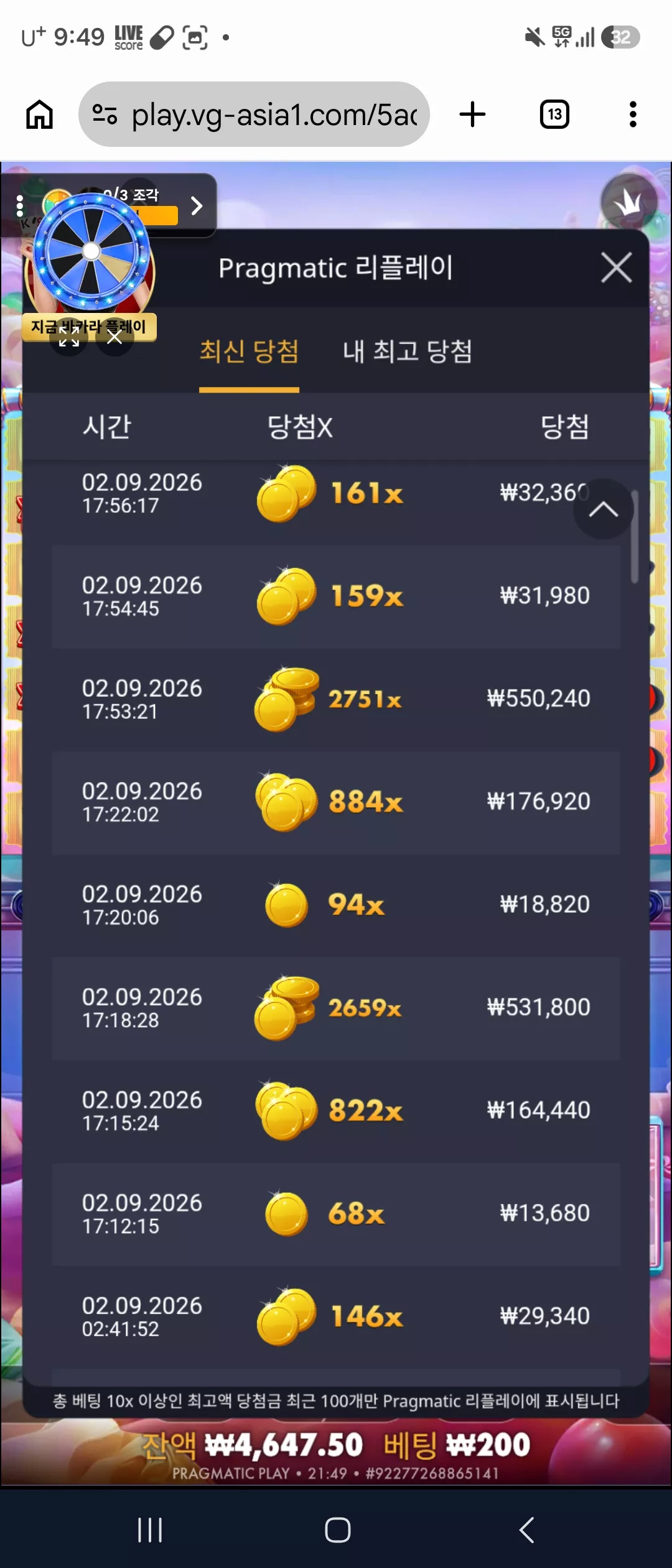Open the 146x win replay
The image size is (672, 1568).
coord(336,1317)
